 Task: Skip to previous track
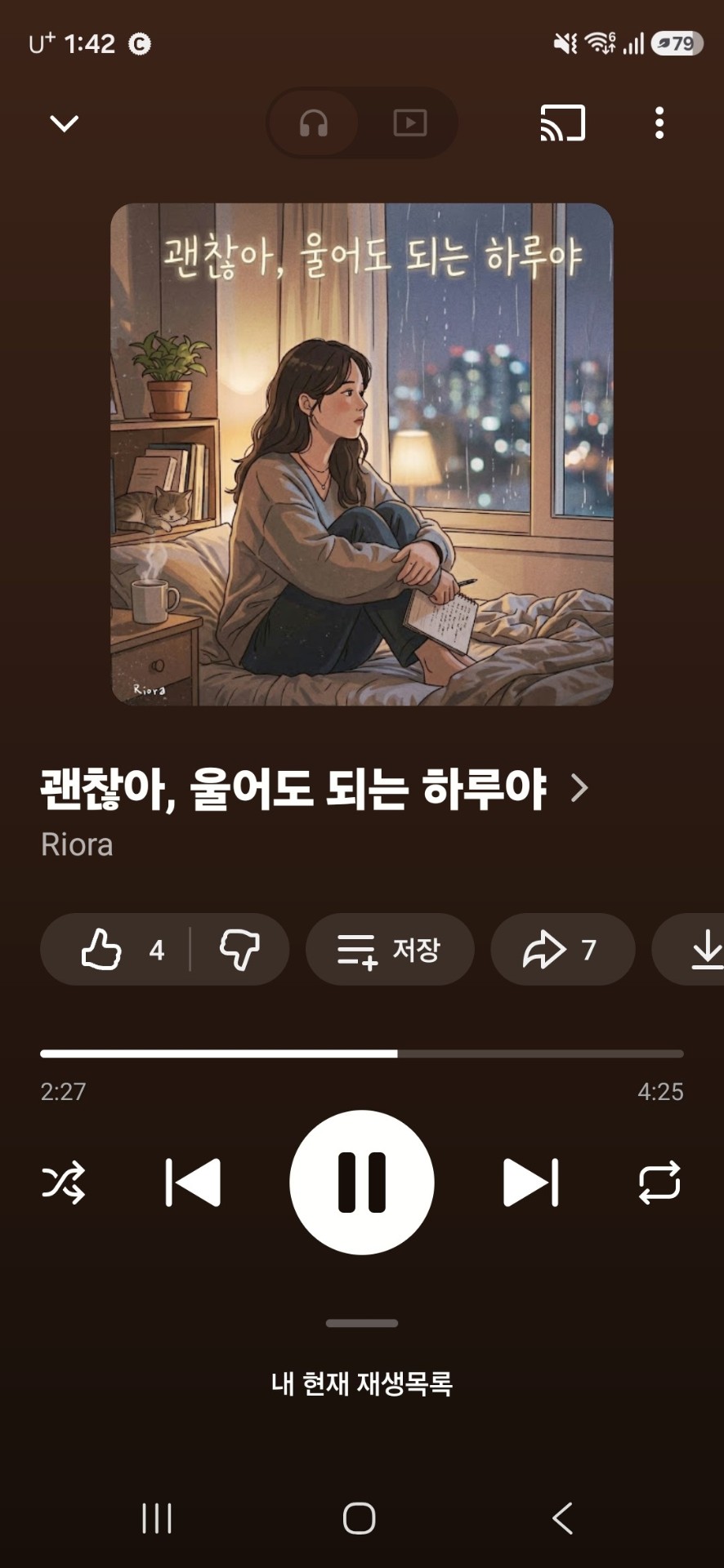tap(193, 1182)
